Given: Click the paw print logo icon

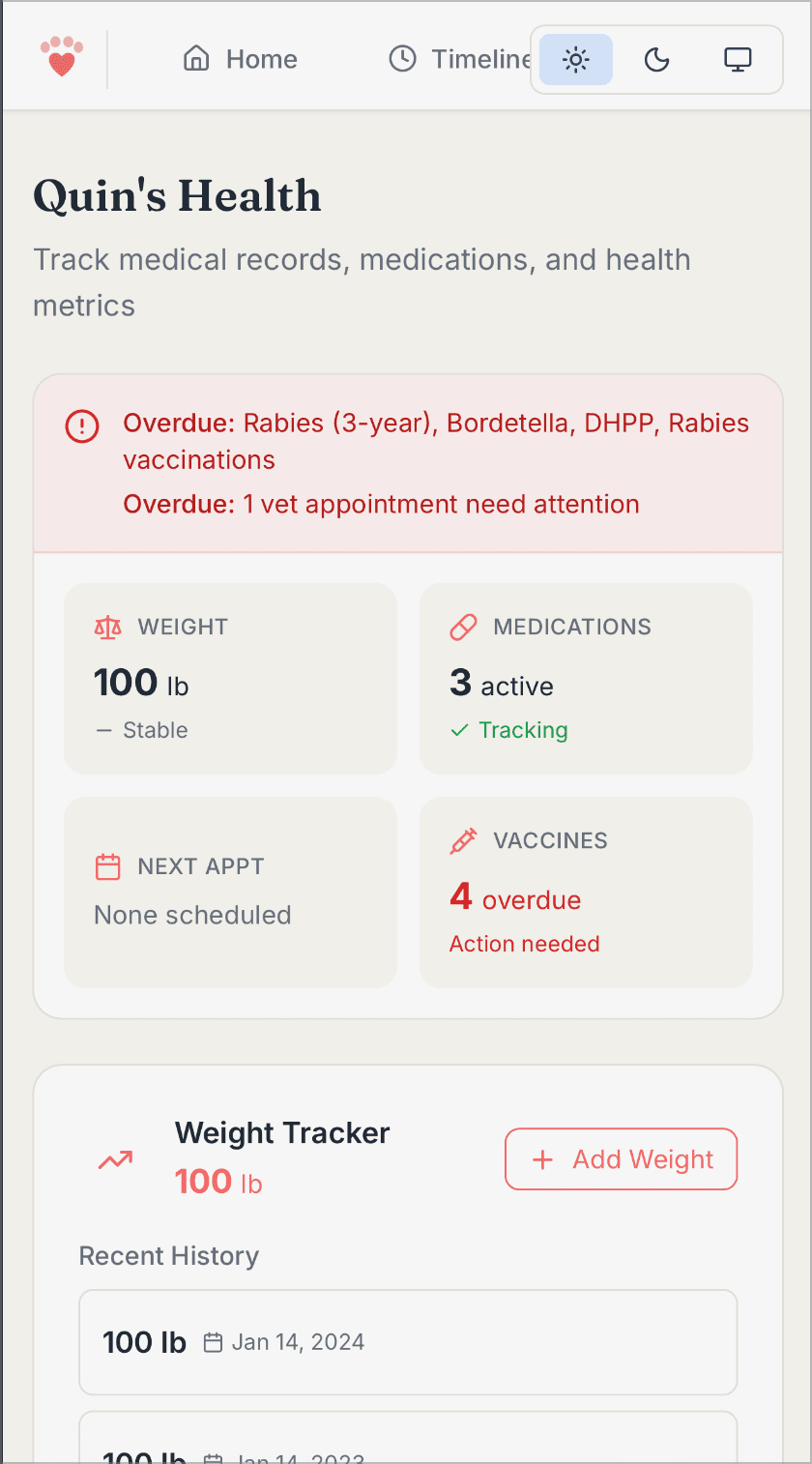Looking at the screenshot, I should coord(61,56).
